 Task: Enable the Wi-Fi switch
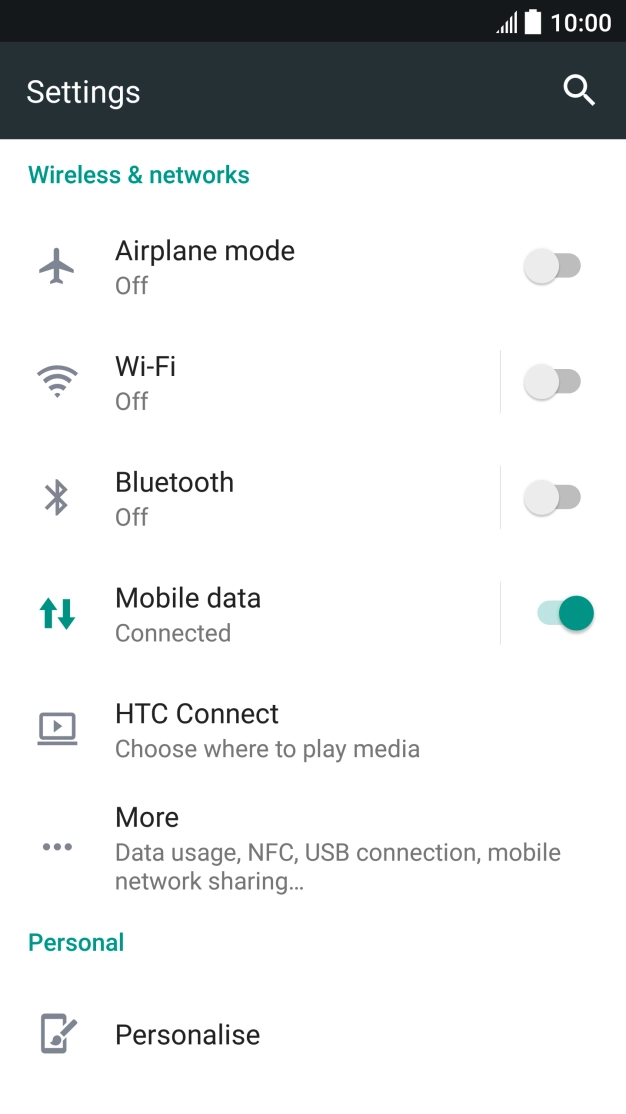[553, 382]
